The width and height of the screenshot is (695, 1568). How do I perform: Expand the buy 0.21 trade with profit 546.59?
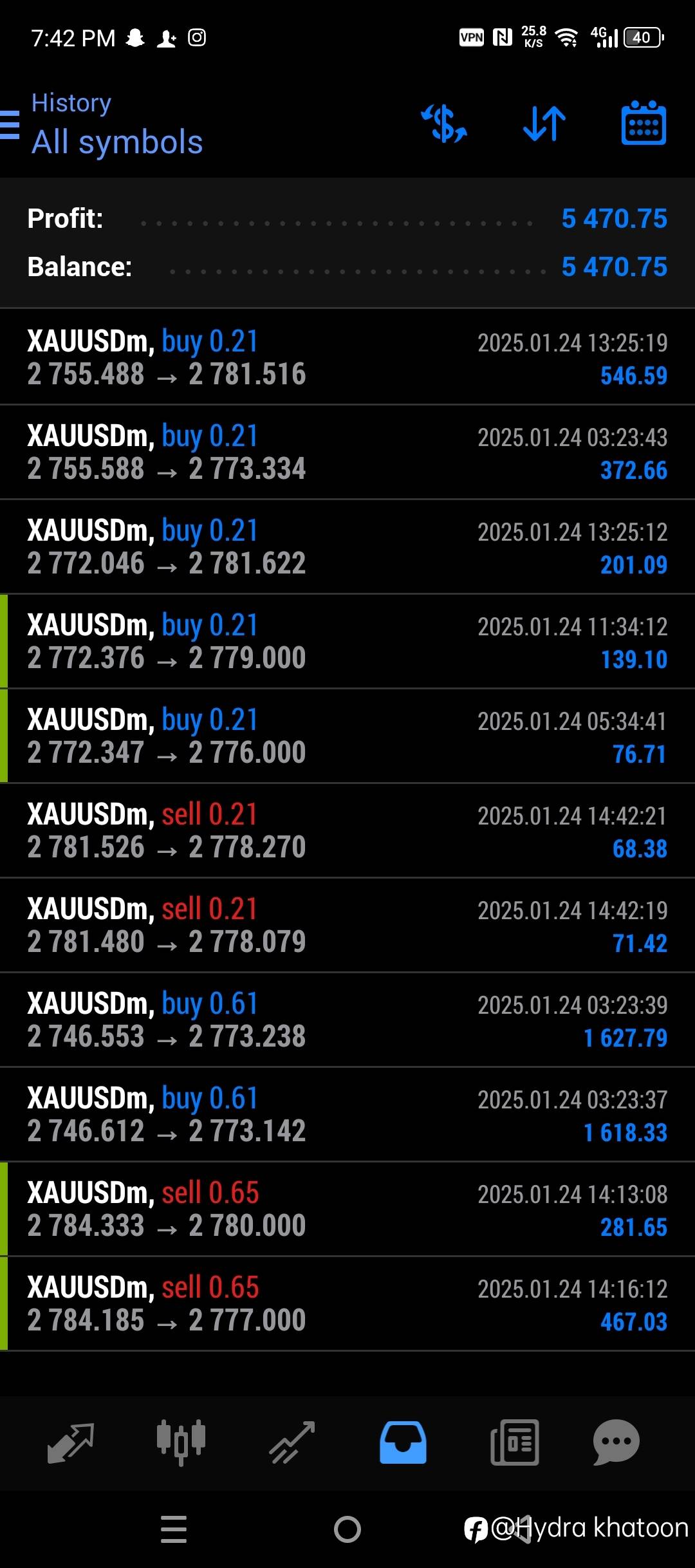tap(347, 357)
